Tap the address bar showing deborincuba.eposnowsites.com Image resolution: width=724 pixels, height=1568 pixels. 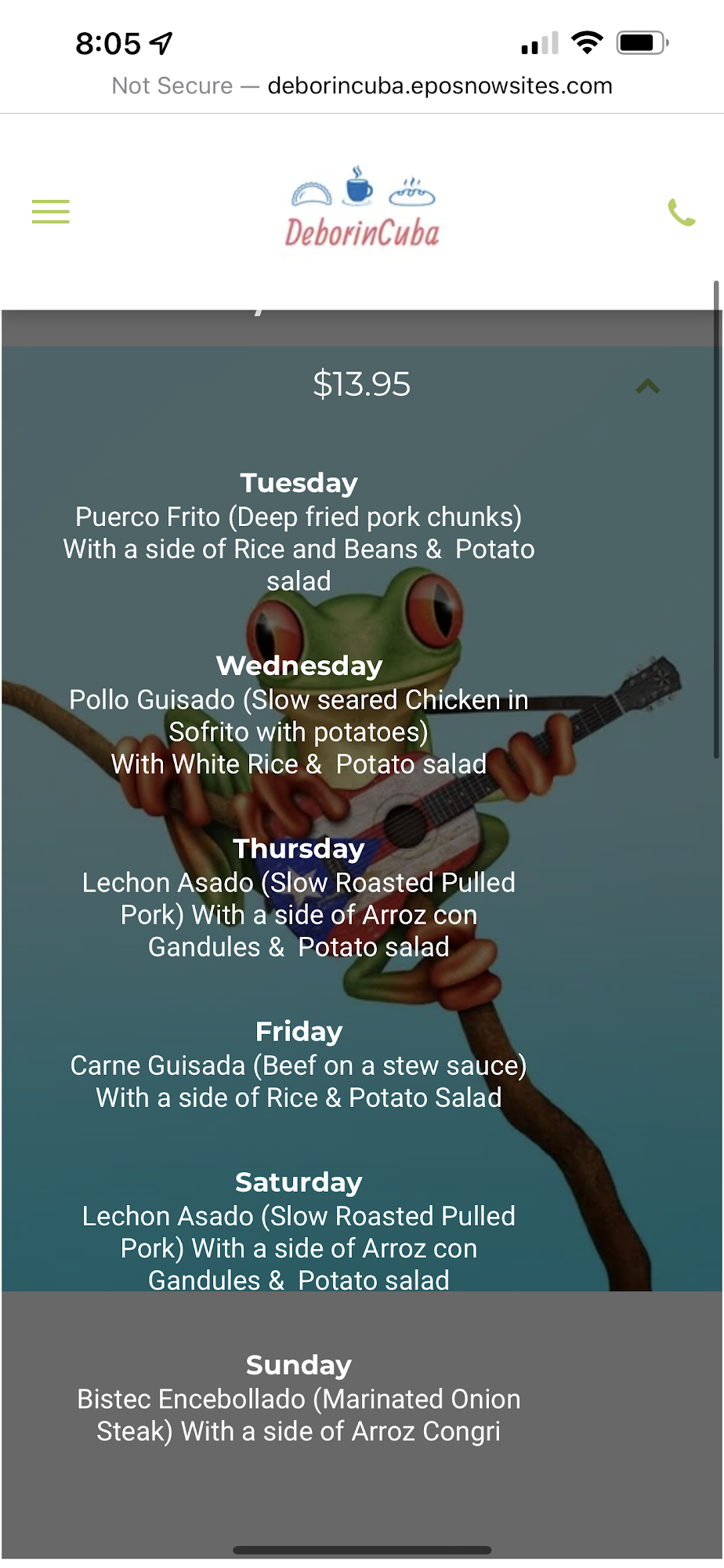361,85
